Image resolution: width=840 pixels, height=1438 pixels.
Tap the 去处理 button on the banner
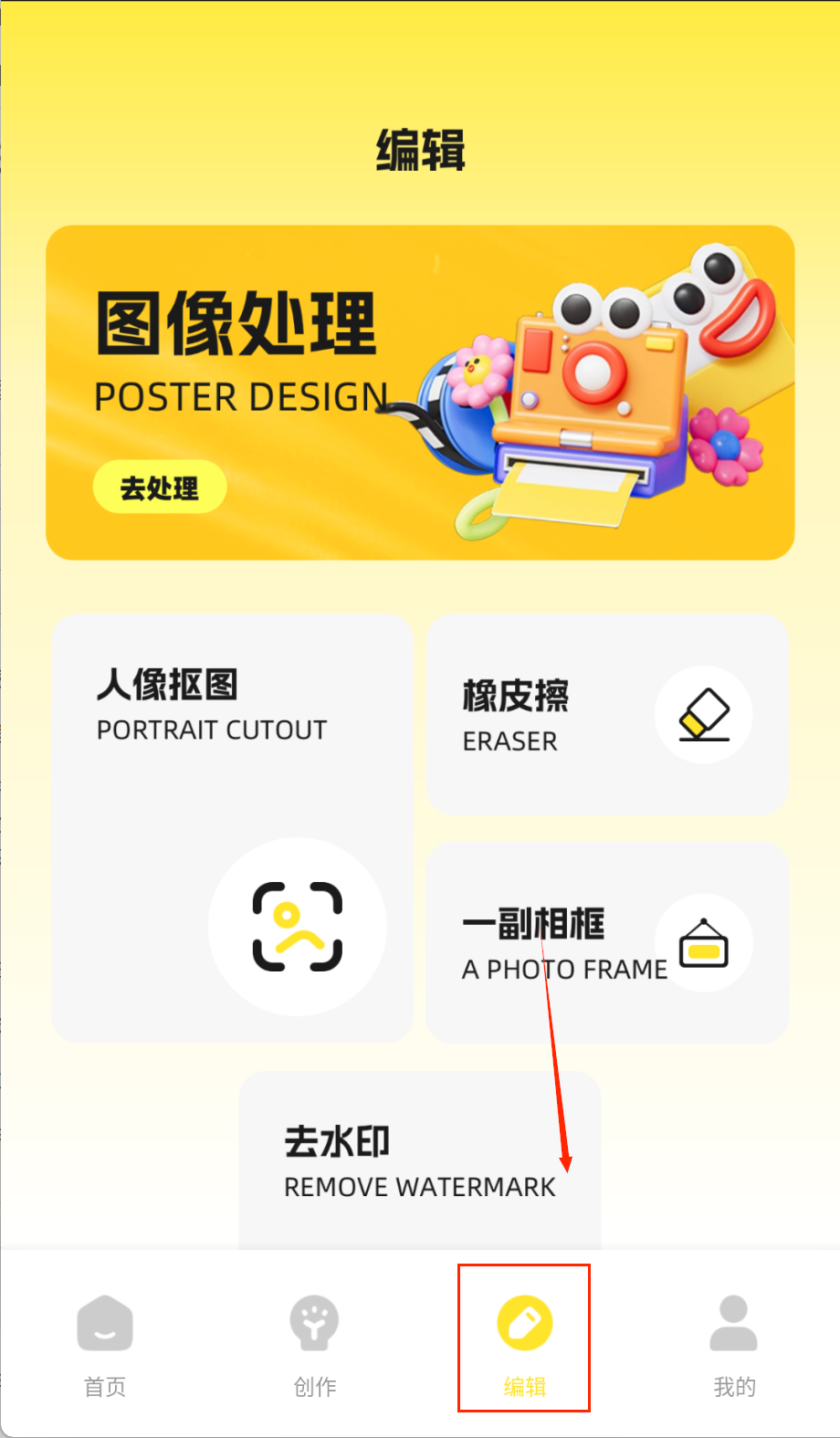pyautogui.click(x=159, y=488)
